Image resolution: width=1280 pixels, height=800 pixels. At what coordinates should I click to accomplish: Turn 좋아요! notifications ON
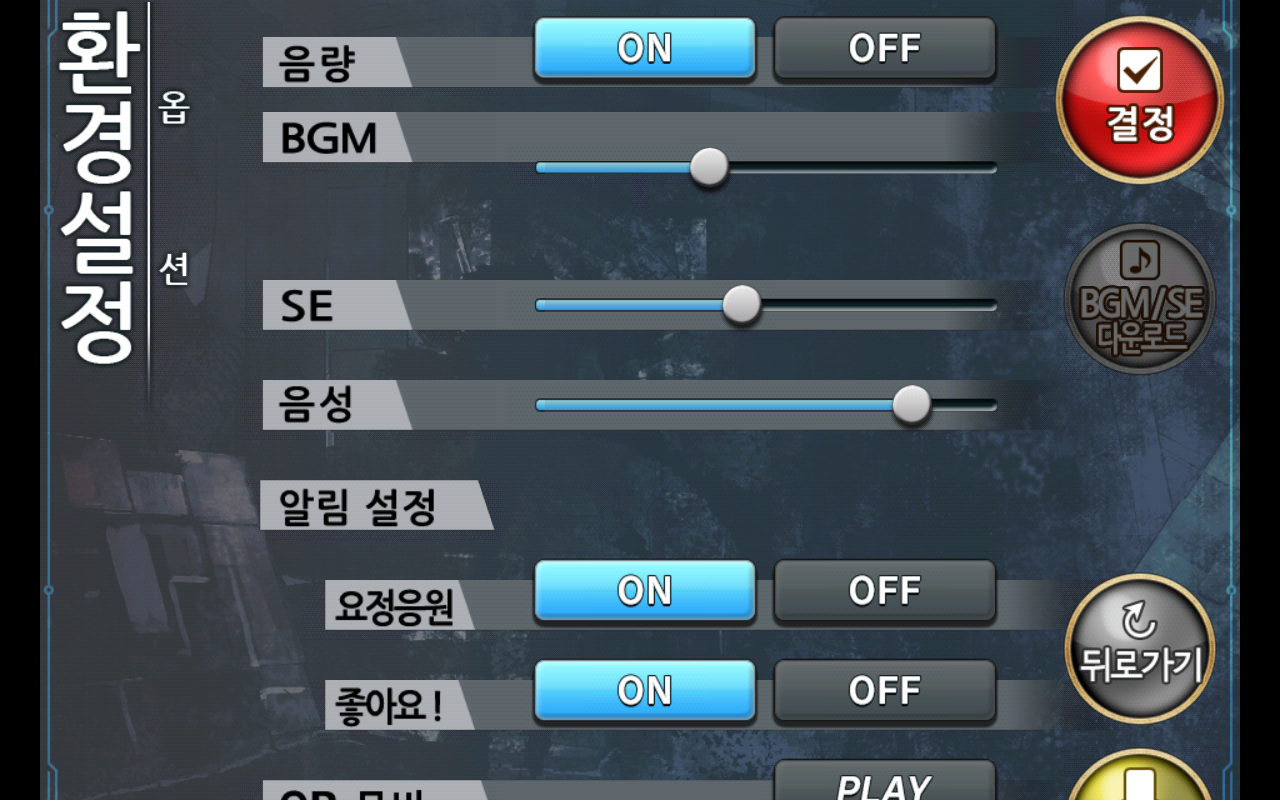(x=644, y=690)
